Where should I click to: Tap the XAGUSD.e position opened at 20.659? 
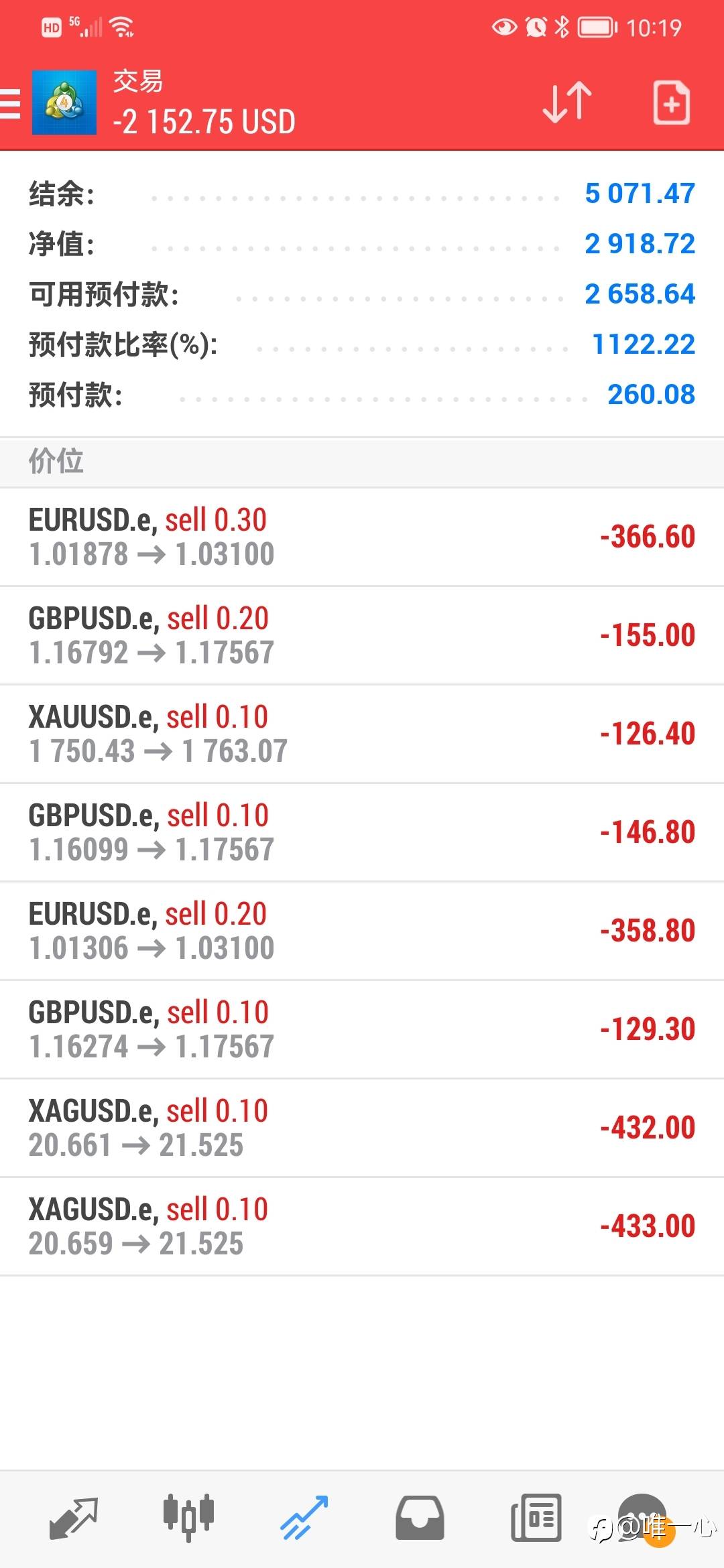click(x=362, y=1226)
